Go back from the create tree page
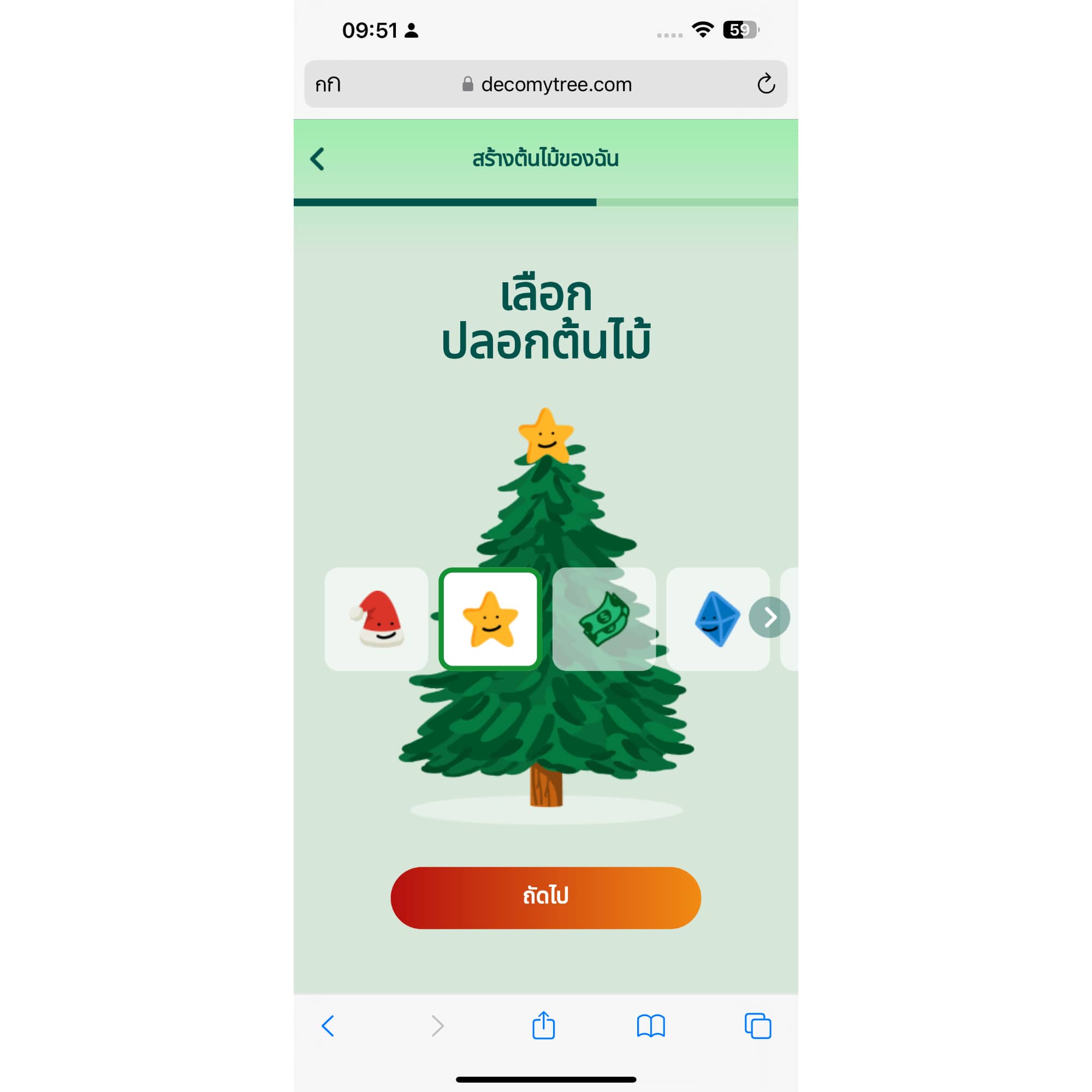The image size is (1092, 1092). click(x=318, y=159)
